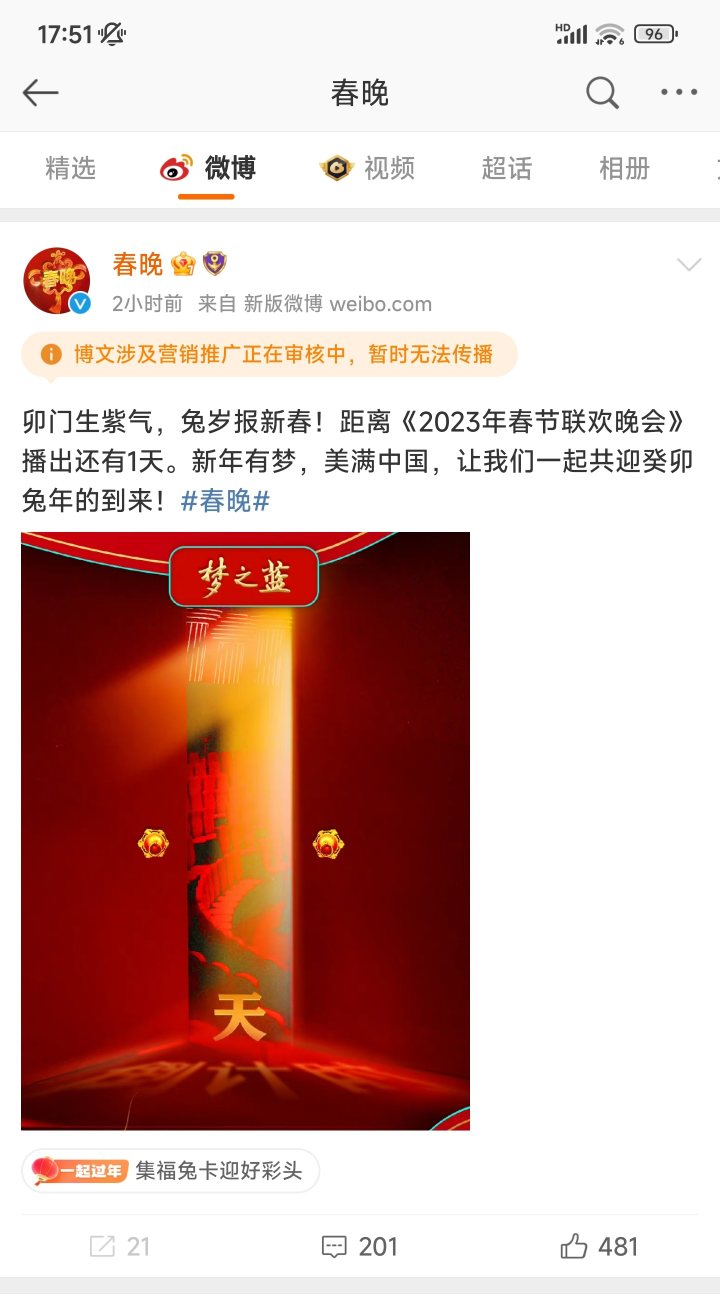720x1295 pixels.
Task: View the countdown poster image
Action: 245,831
